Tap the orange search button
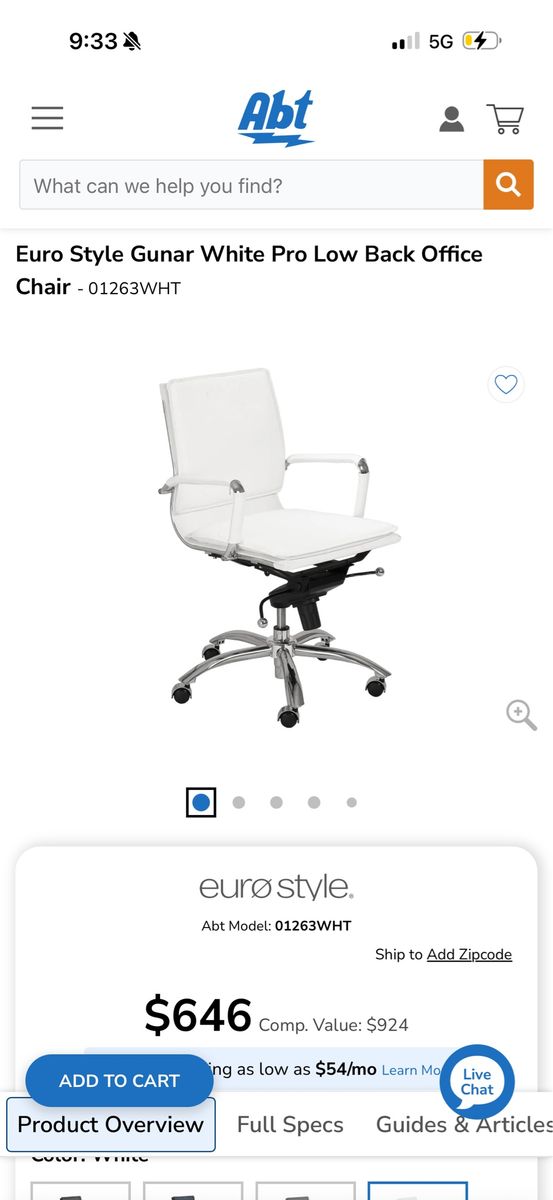 tap(508, 185)
